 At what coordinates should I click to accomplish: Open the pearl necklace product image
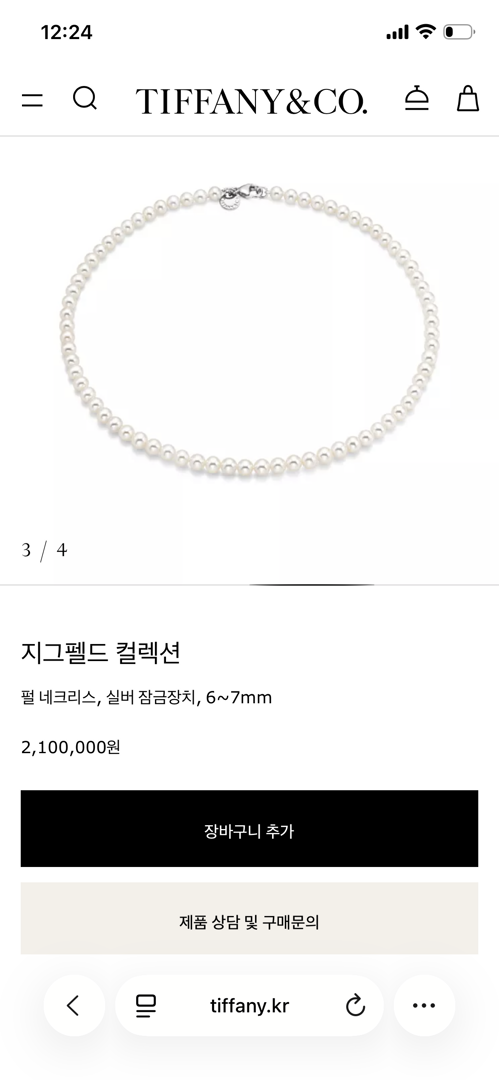pos(250,331)
